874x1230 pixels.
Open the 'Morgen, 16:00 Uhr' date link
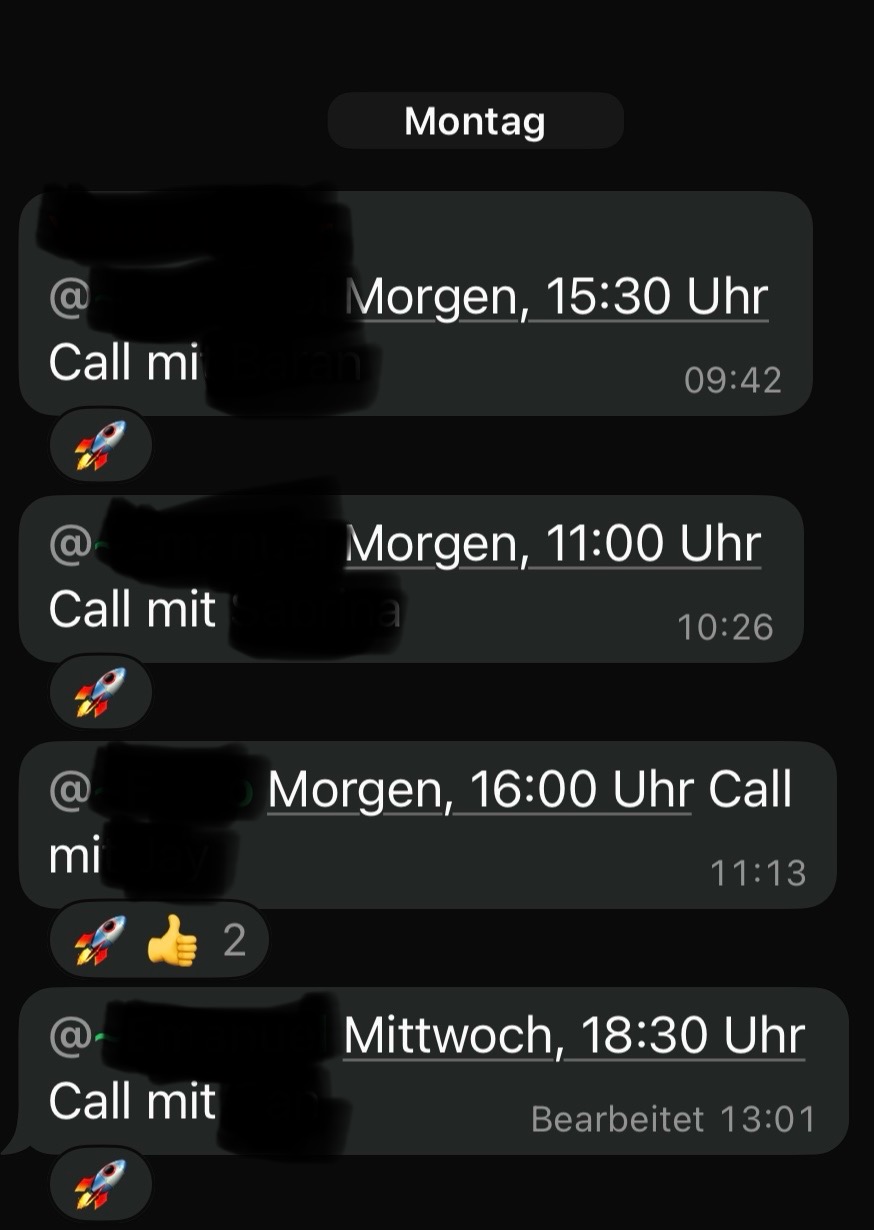[x=480, y=790]
